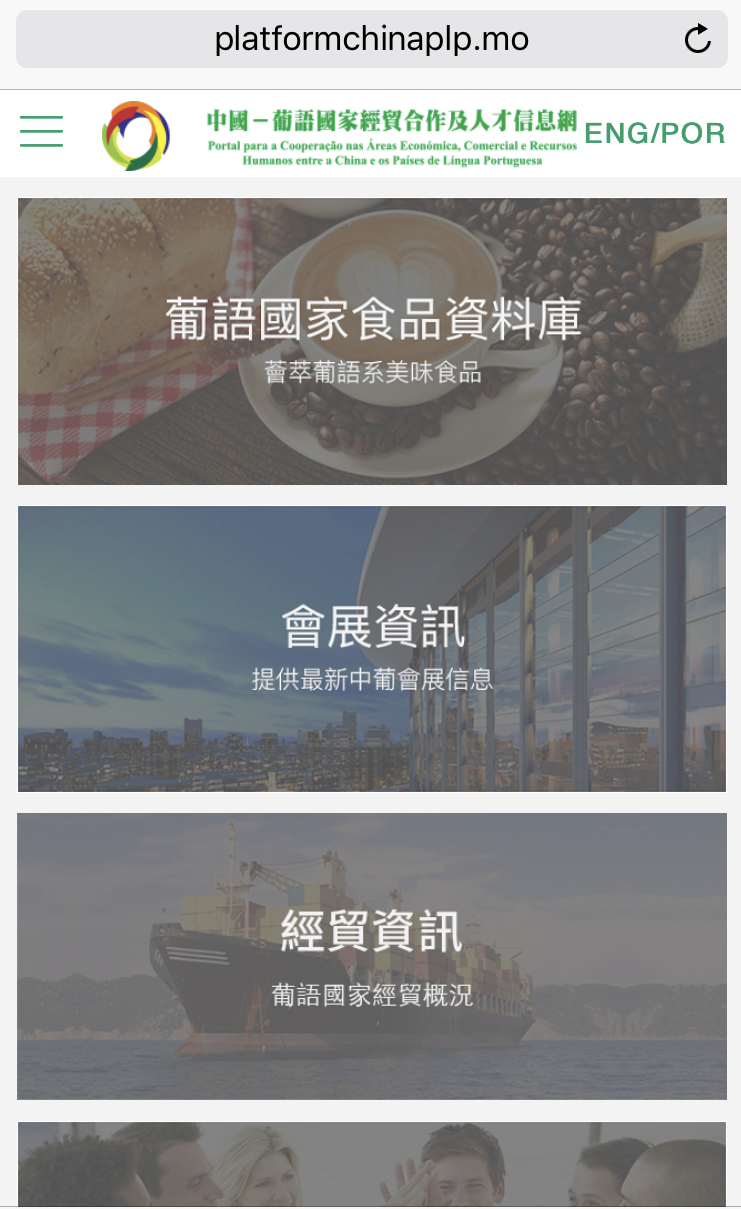This screenshot has height=1209, width=741.
Task: Tap the platformchinaplp.mo address bar
Action: coord(371,40)
